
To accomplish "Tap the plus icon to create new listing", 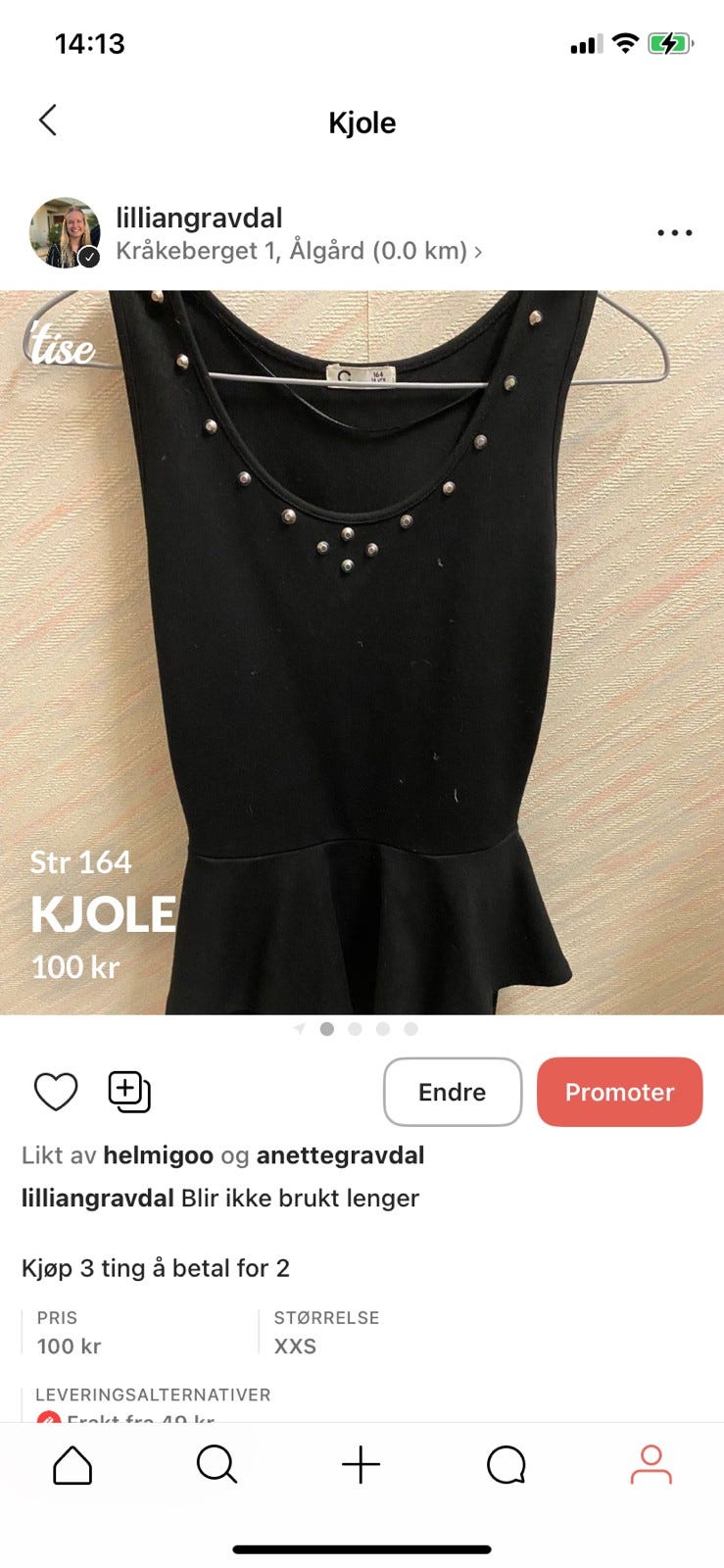I will pos(362,1465).
